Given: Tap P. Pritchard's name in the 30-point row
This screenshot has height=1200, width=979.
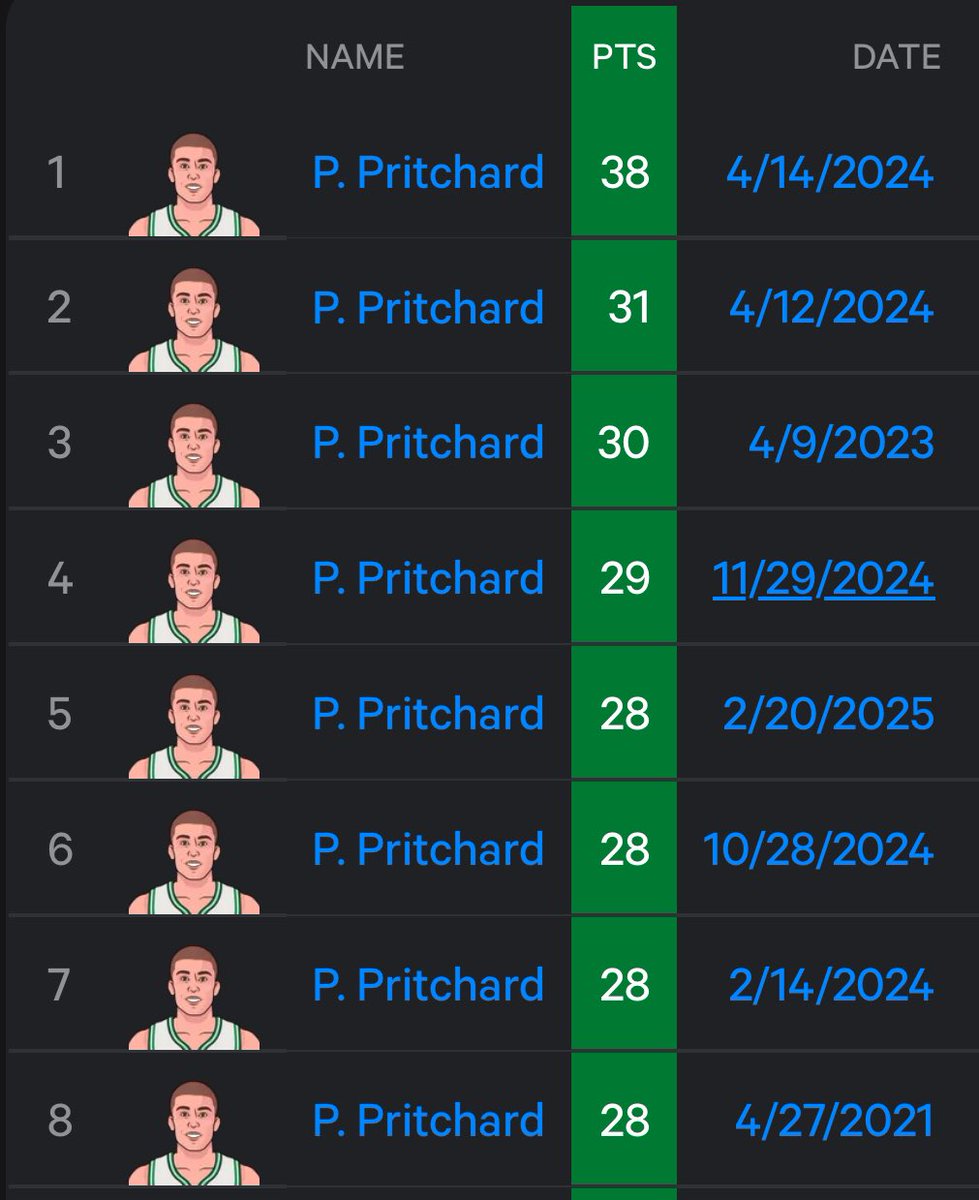Looking at the screenshot, I should tap(428, 444).
